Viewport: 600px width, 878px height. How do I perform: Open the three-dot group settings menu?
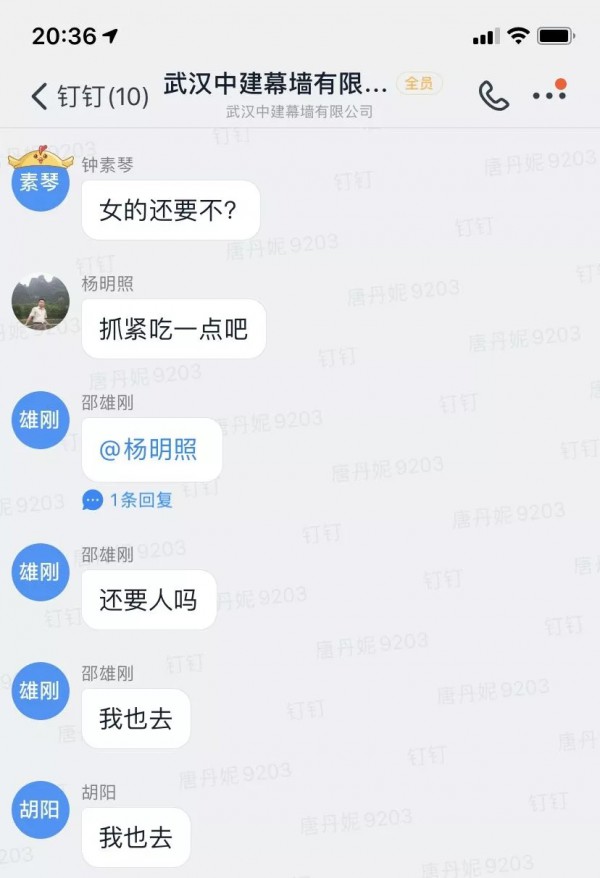548,95
